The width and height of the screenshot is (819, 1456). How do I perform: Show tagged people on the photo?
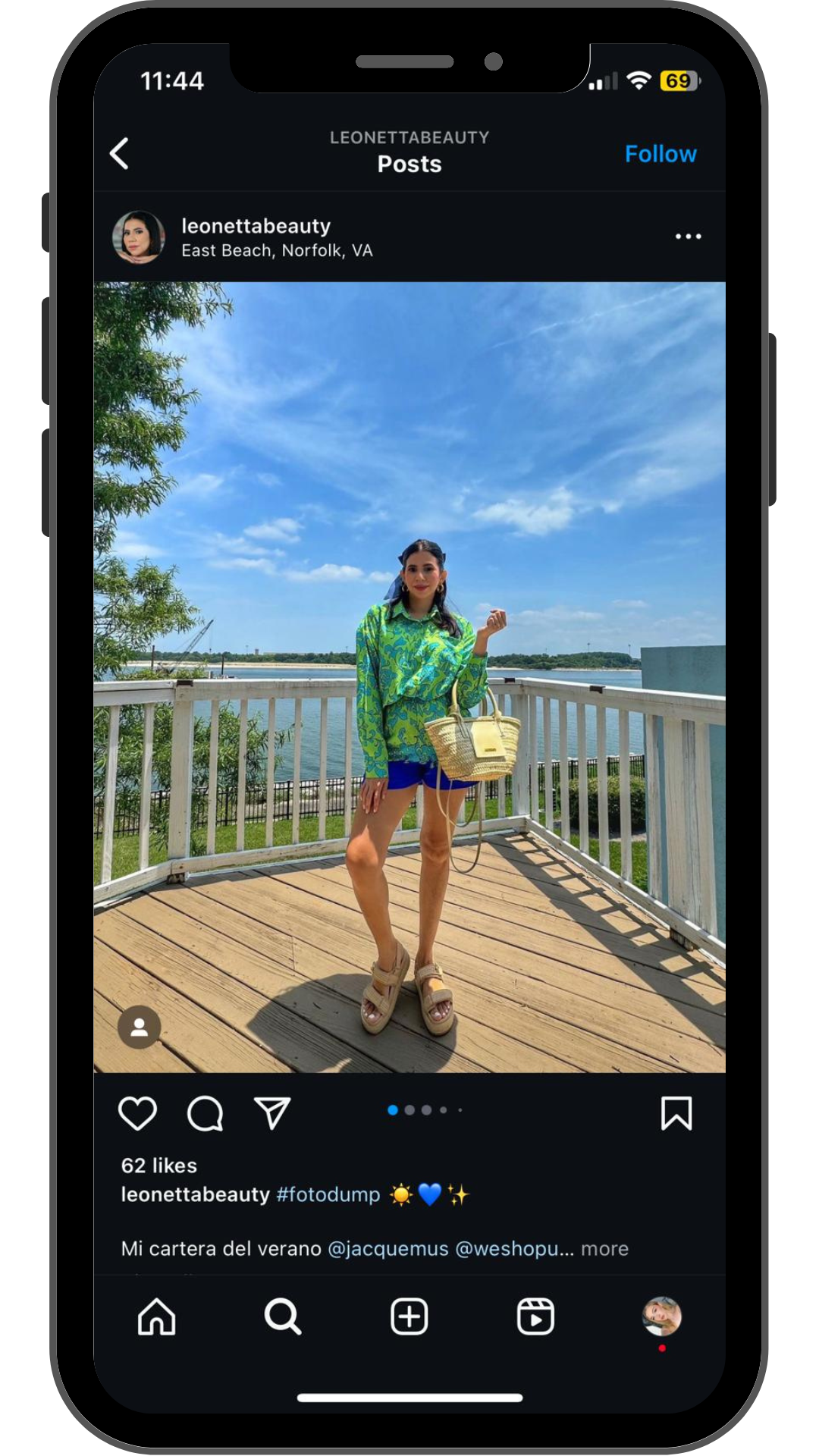(140, 1027)
